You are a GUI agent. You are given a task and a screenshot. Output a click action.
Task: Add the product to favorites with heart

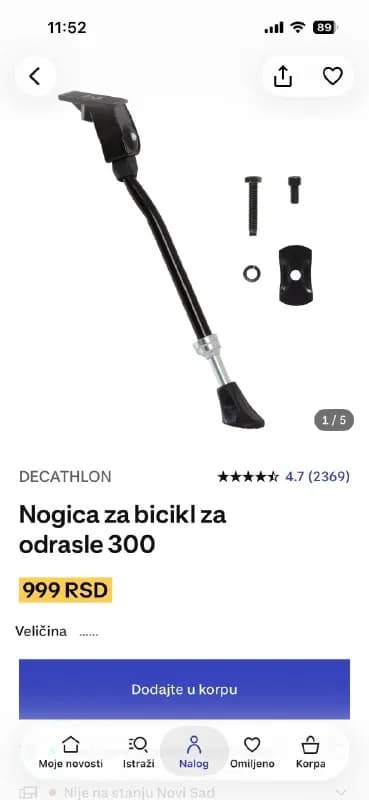click(x=333, y=77)
